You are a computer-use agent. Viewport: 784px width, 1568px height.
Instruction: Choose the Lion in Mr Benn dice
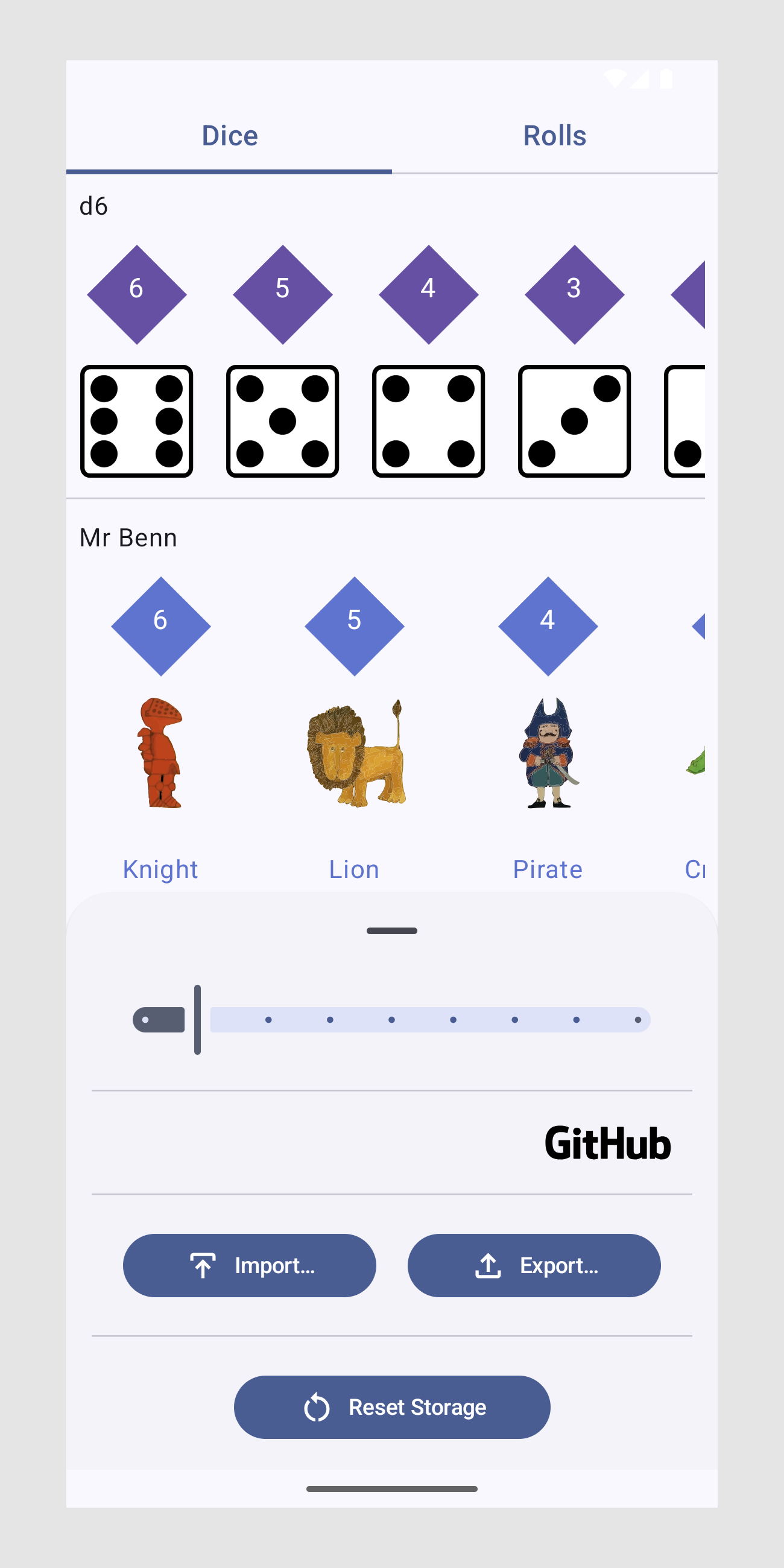354,753
